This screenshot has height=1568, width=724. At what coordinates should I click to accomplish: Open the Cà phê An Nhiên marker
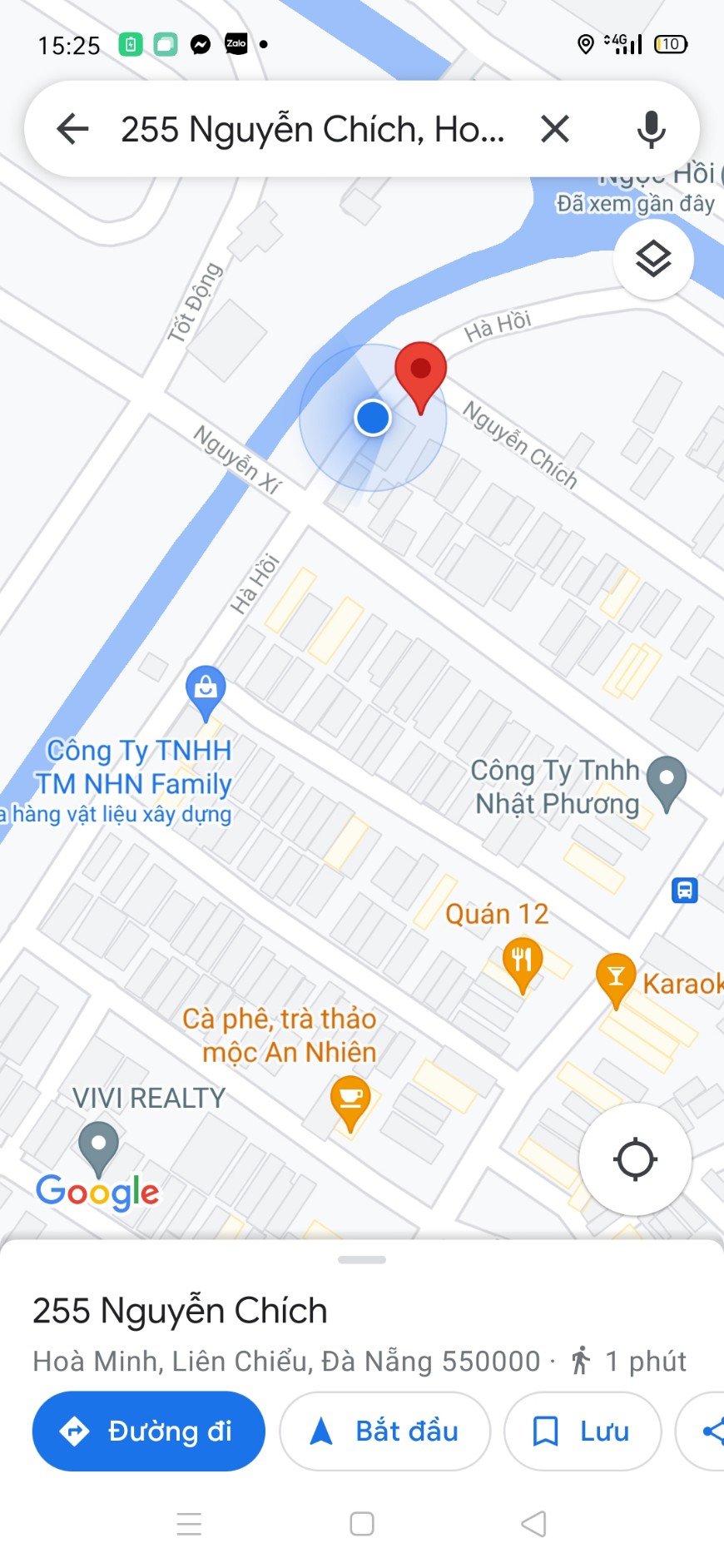coord(350,1104)
